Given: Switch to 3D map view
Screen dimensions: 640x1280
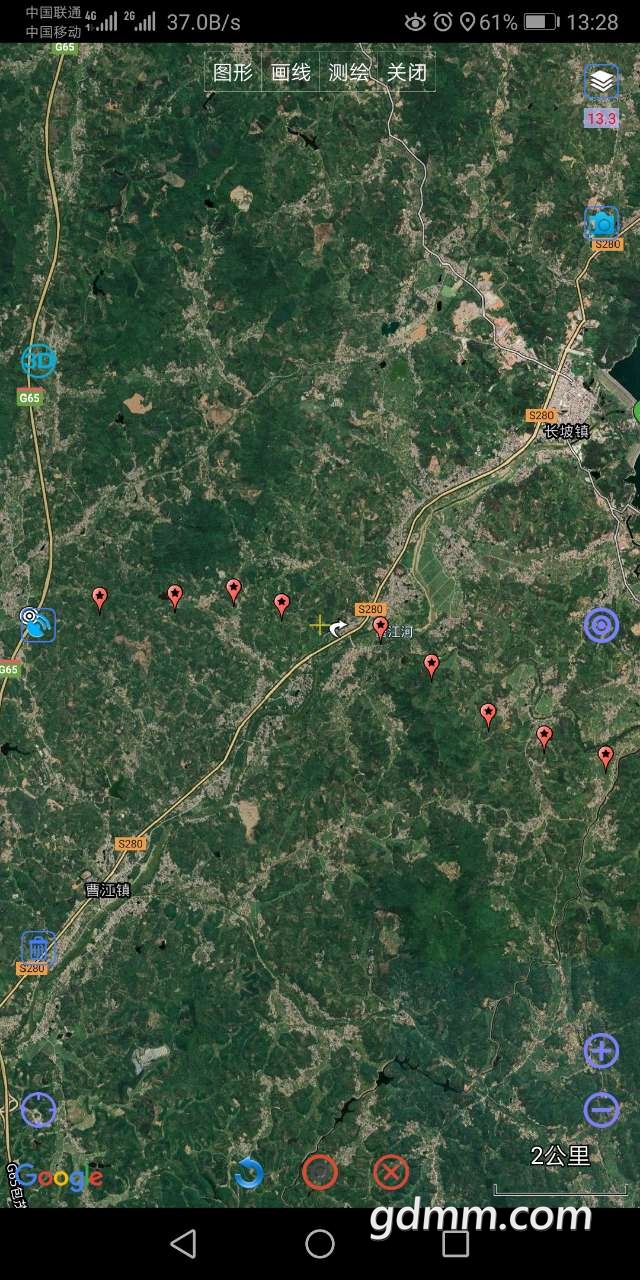Looking at the screenshot, I should click(x=38, y=360).
